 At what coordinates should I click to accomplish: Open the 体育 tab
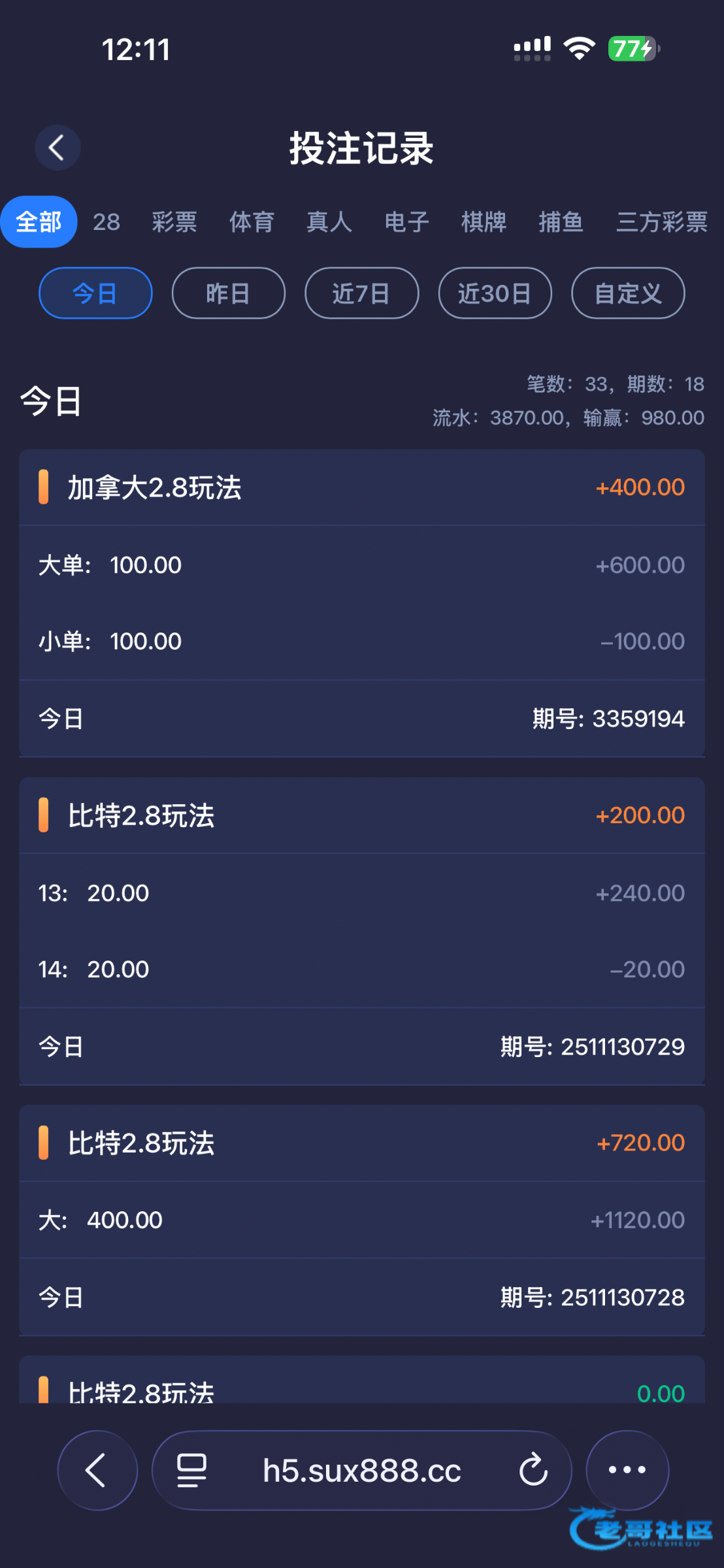252,222
